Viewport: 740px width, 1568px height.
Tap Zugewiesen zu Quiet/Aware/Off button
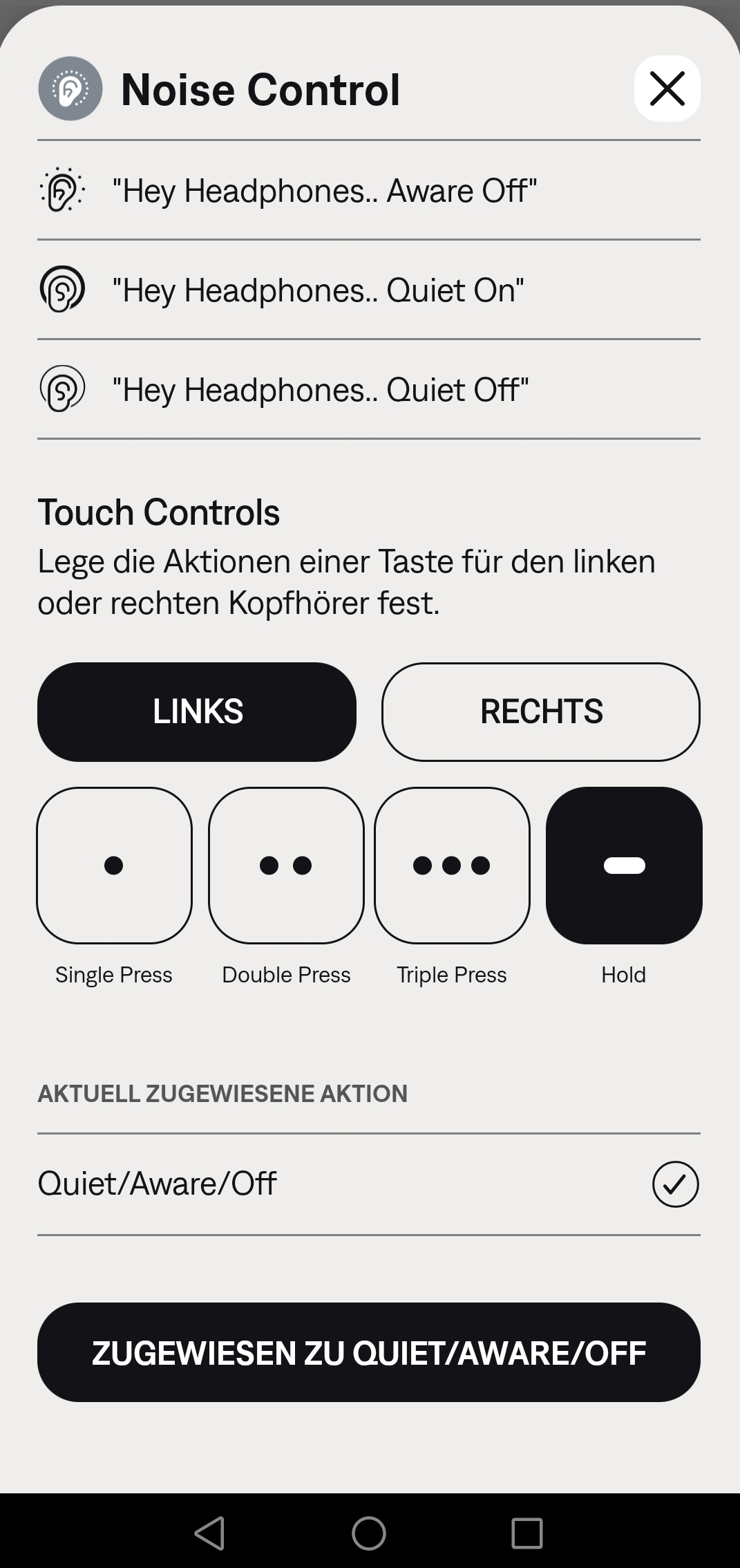[369, 1352]
